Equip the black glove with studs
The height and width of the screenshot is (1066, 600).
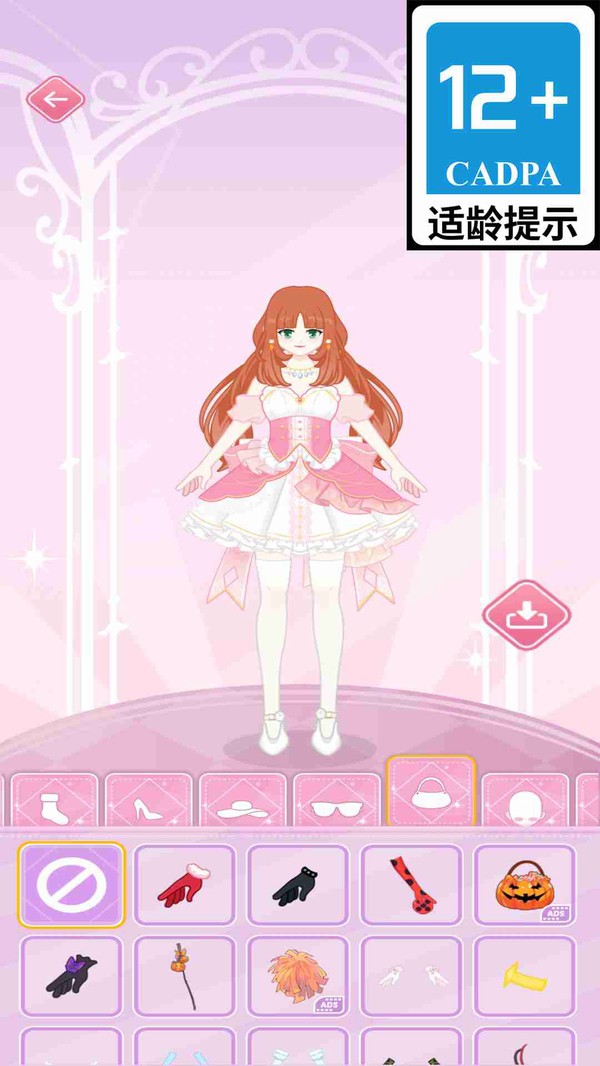tap(298, 884)
